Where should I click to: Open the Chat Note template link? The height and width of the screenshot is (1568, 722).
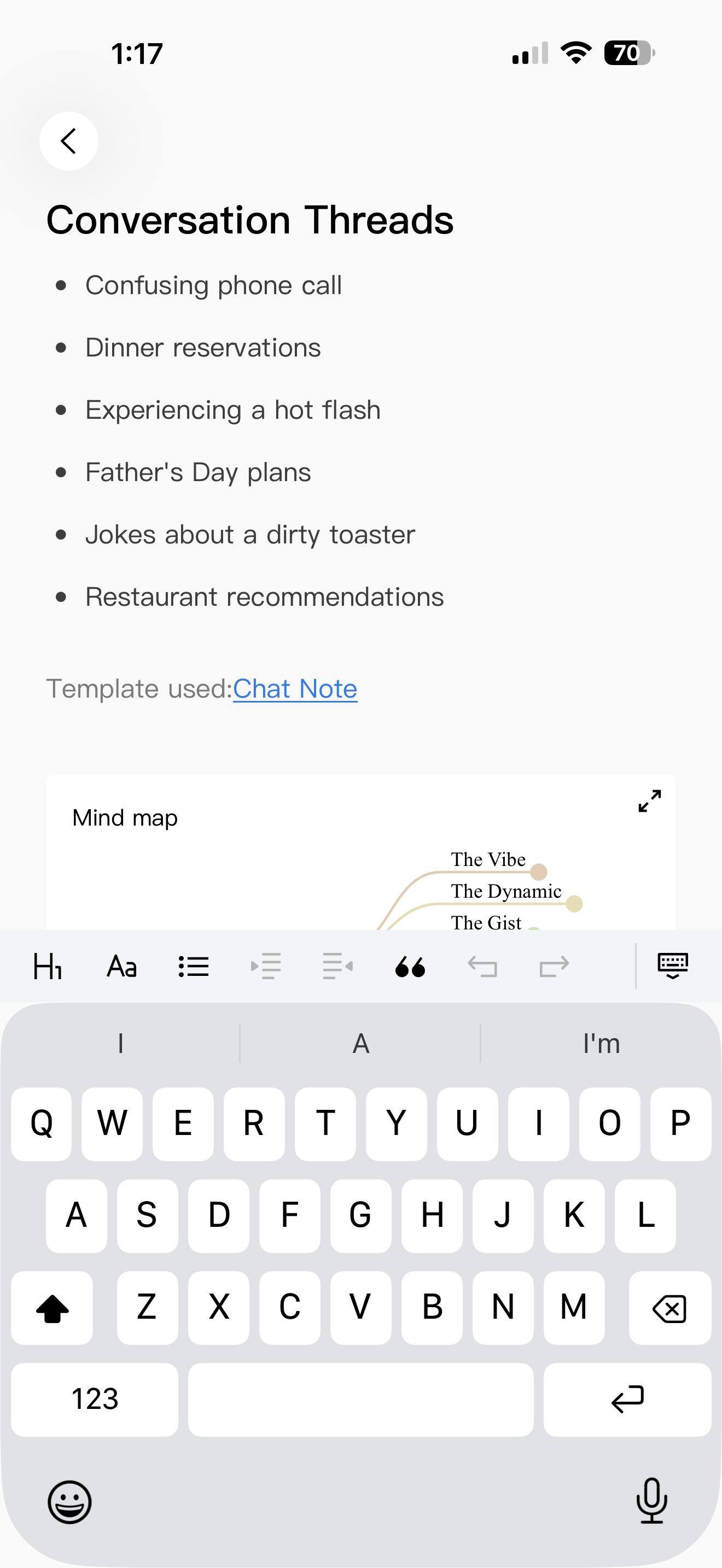(x=295, y=688)
